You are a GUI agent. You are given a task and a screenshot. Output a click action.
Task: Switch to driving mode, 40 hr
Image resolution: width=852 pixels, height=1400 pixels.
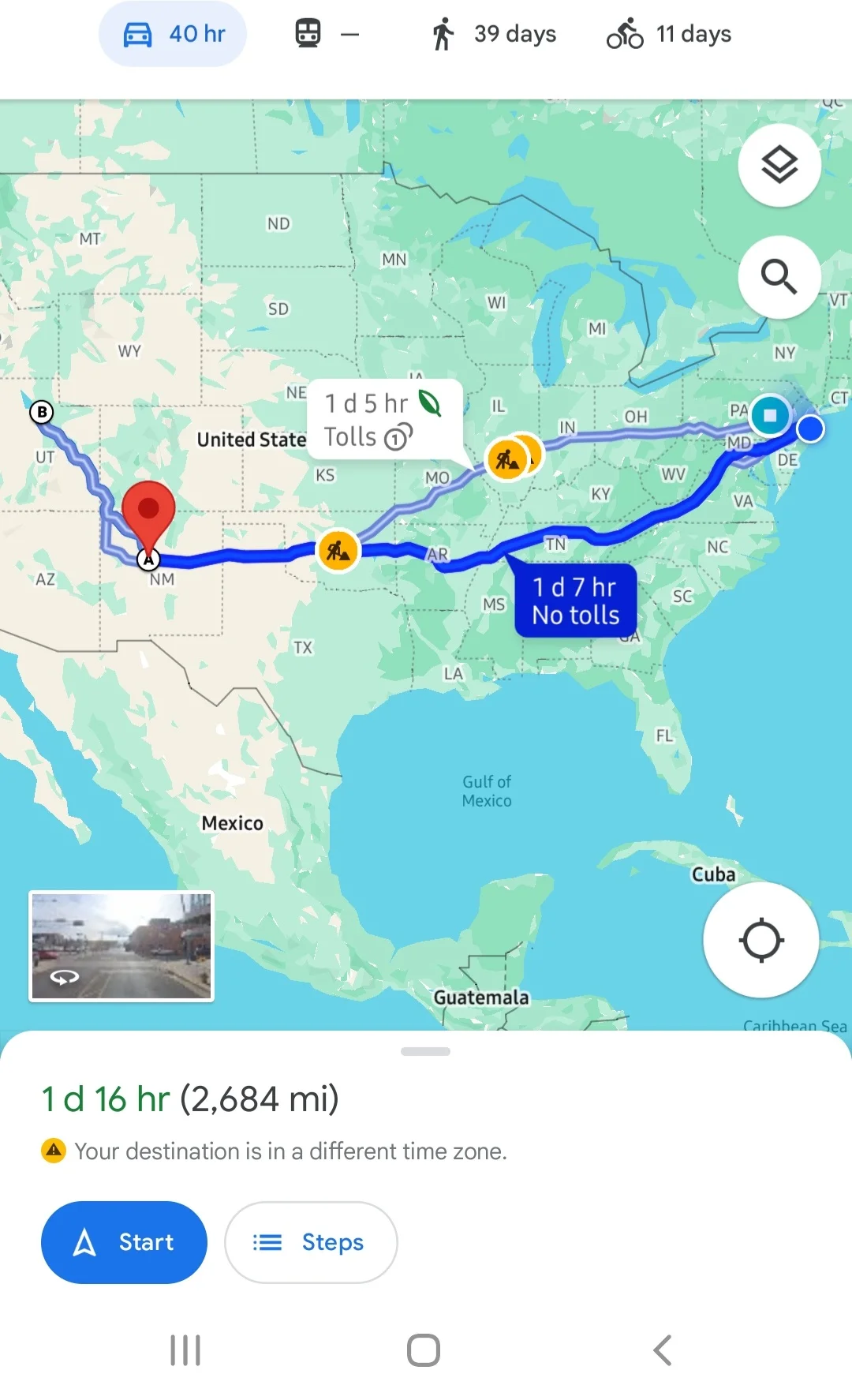(173, 34)
